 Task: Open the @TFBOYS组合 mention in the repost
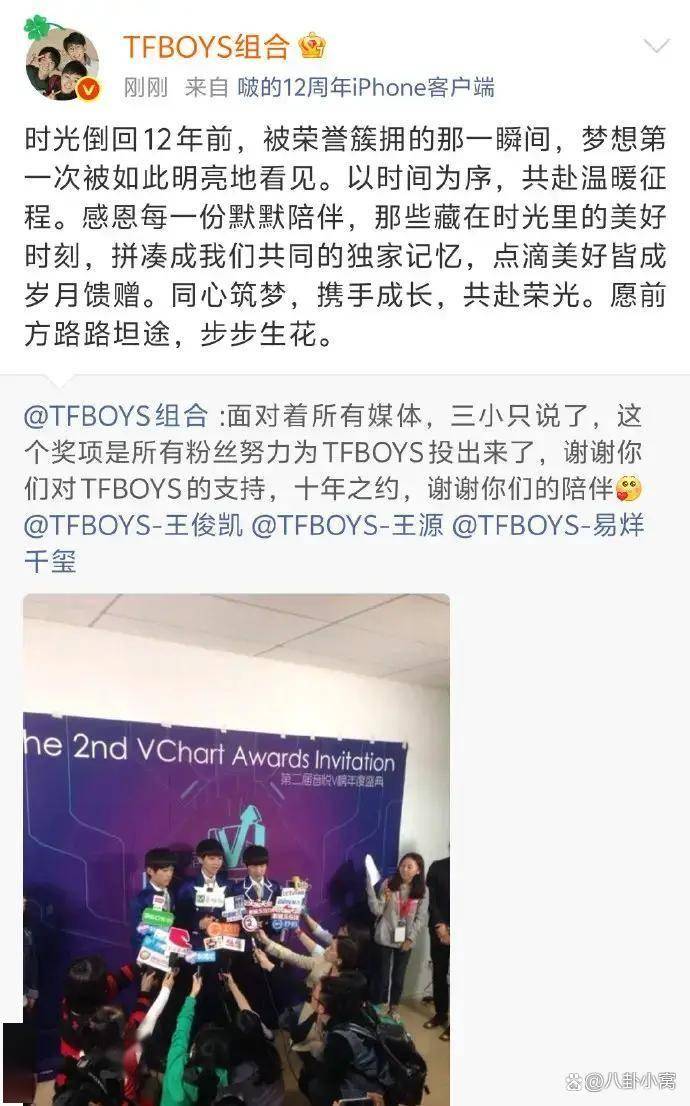[116, 415]
